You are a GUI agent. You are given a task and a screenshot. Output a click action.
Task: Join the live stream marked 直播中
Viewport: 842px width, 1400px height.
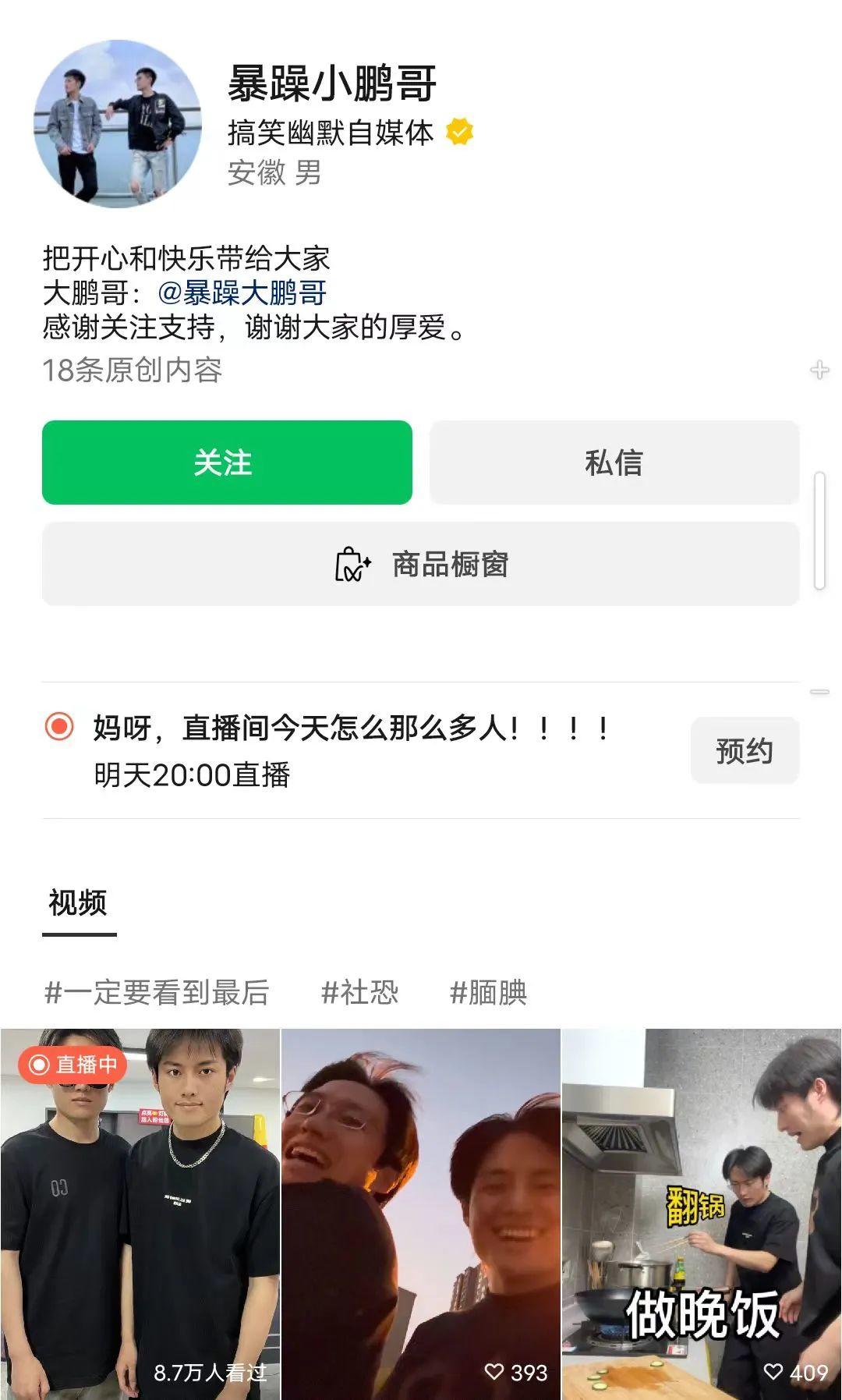click(140, 1214)
